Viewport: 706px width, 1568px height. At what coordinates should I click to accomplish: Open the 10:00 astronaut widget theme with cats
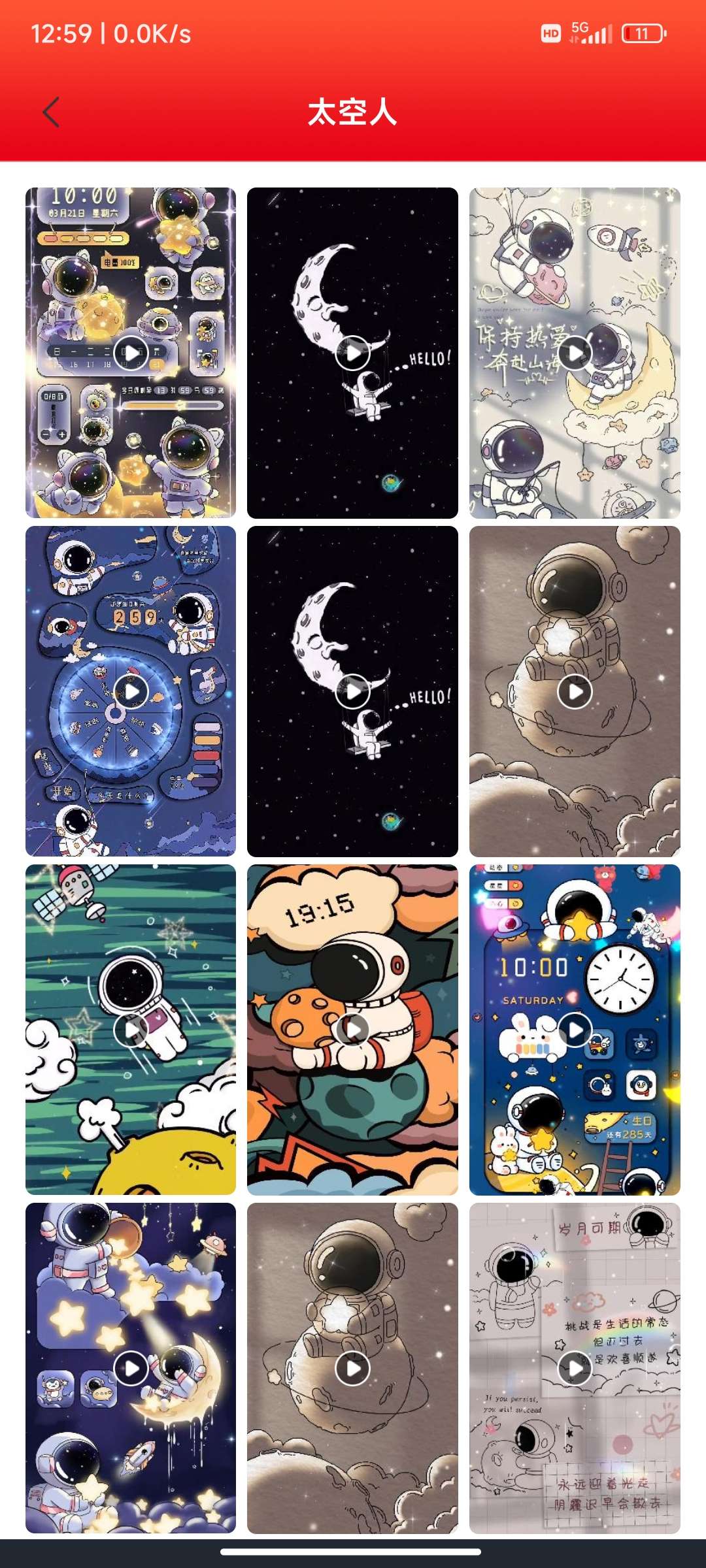coord(131,353)
